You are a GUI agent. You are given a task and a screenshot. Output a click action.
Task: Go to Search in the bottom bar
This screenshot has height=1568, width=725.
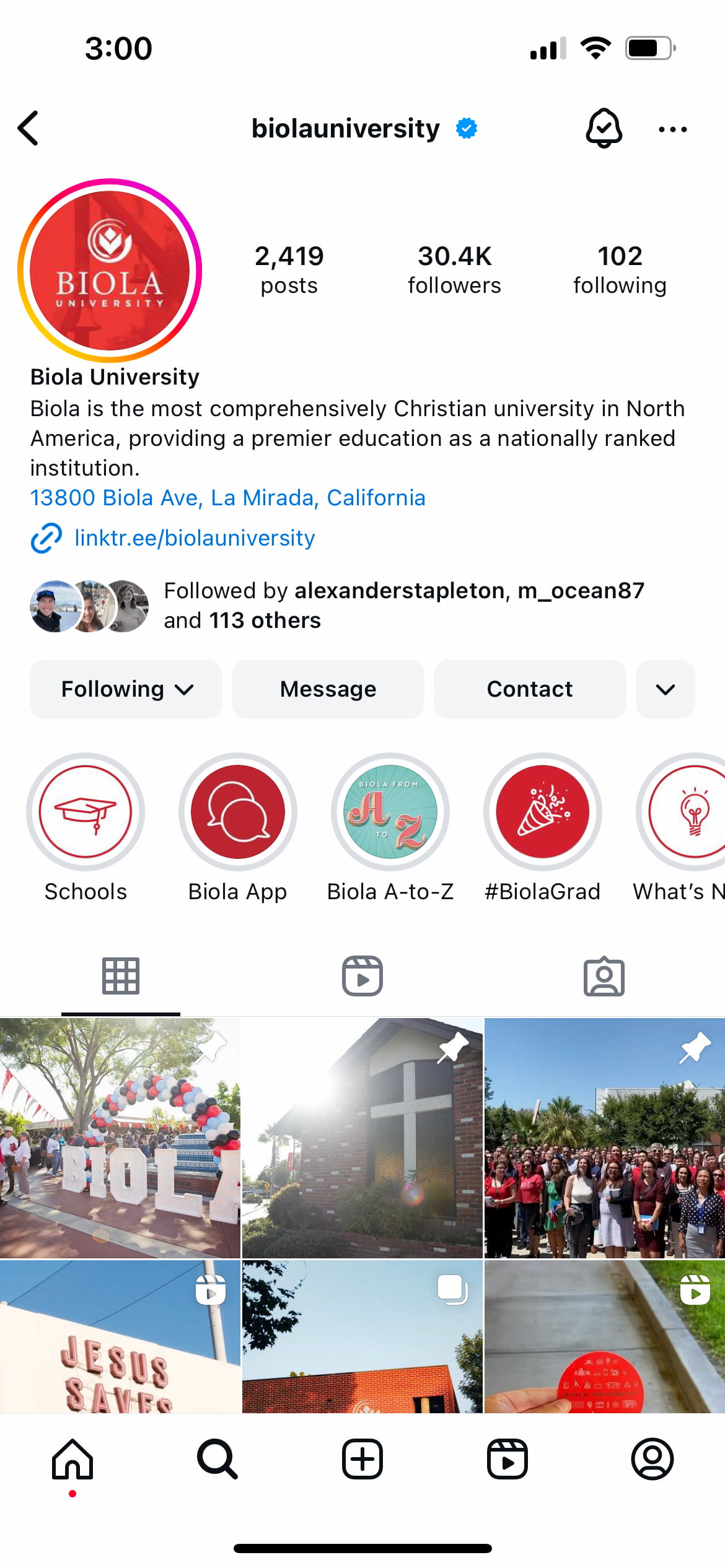(217, 1459)
